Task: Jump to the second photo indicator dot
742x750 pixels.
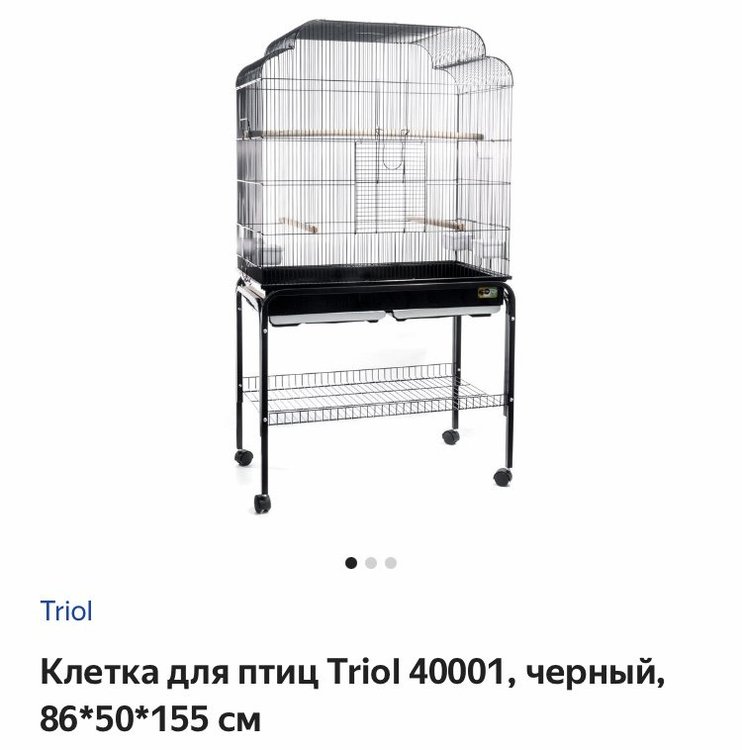Action: pos(371,563)
